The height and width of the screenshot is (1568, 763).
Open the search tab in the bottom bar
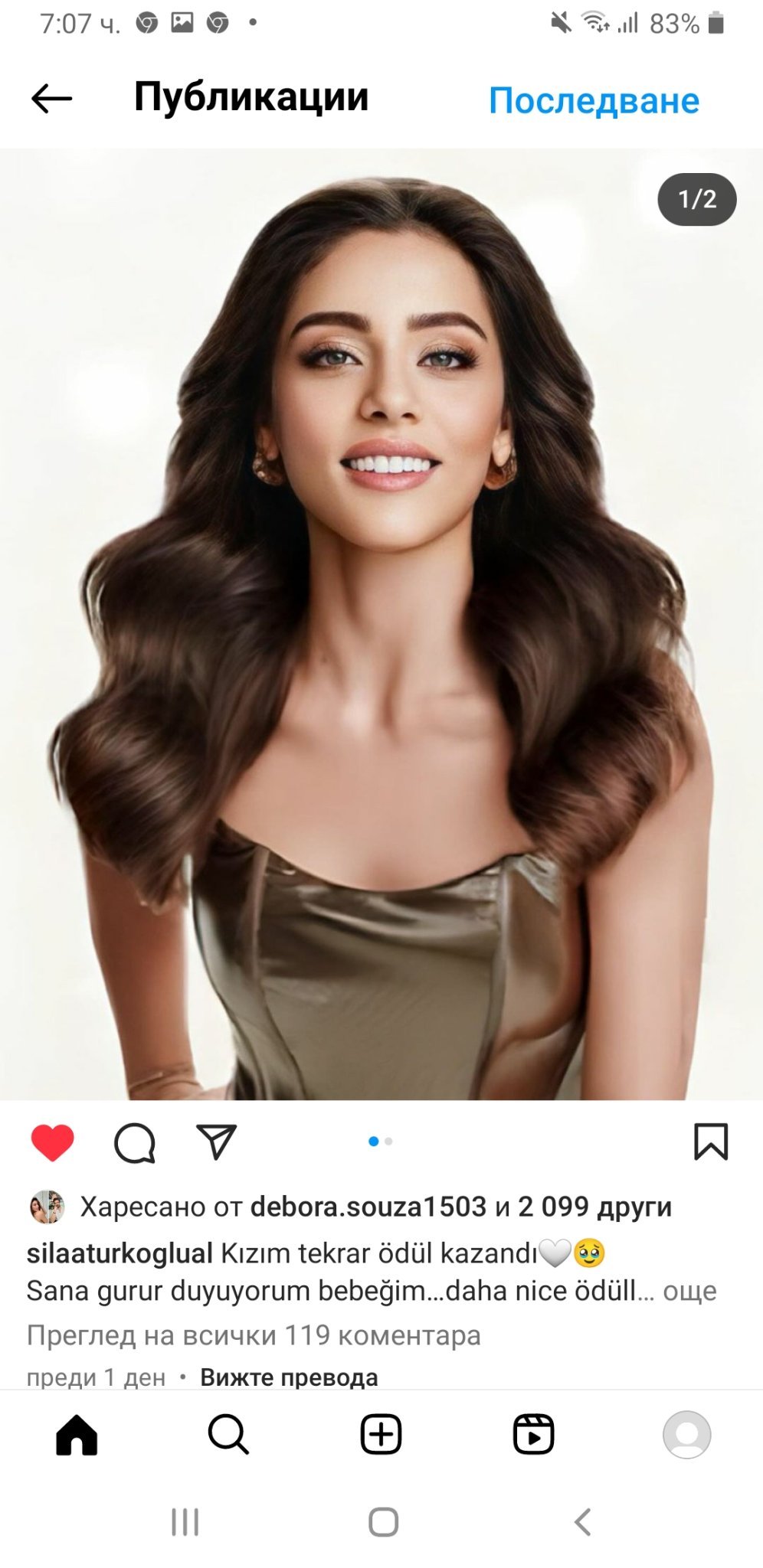coord(228,1435)
